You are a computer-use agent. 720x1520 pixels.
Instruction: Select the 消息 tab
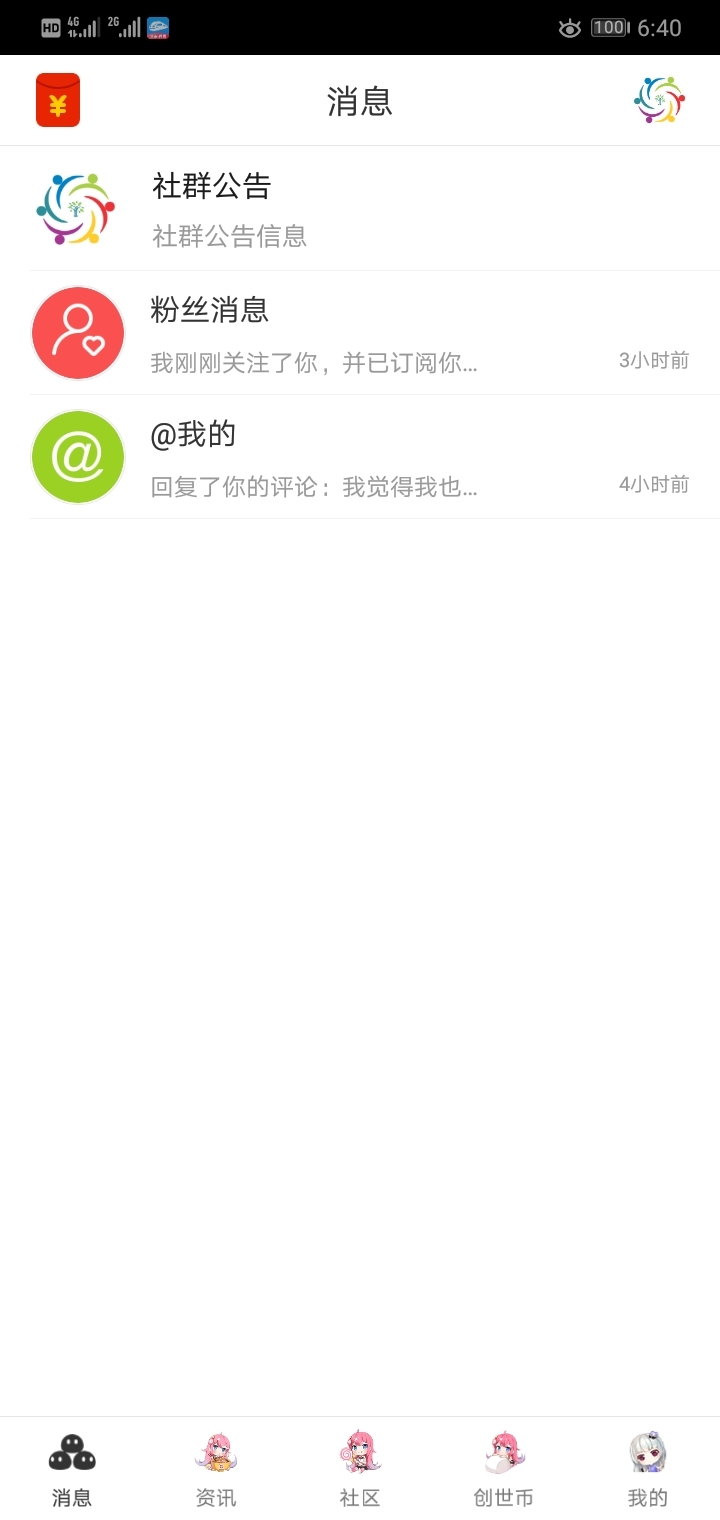pos(72,1468)
